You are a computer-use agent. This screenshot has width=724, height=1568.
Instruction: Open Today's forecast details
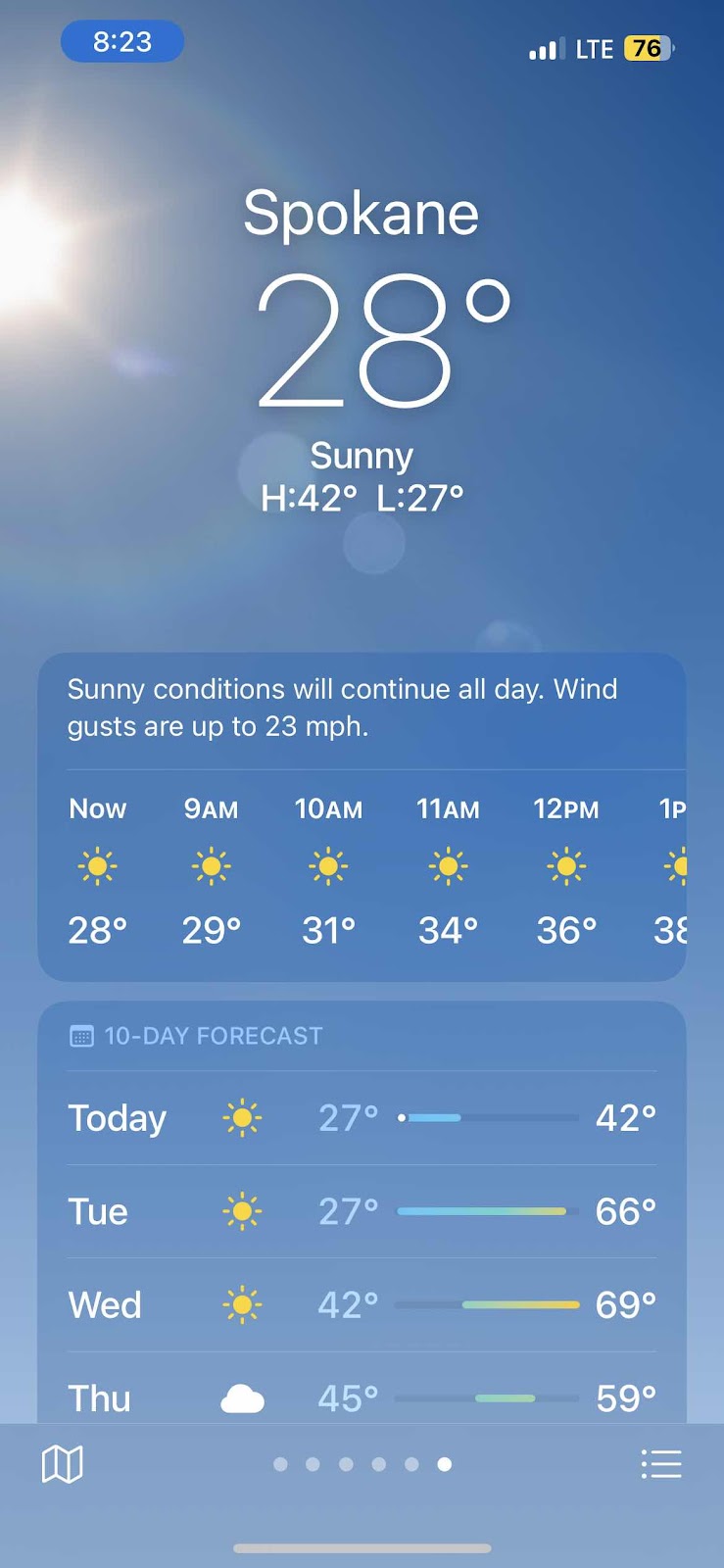tap(362, 1118)
